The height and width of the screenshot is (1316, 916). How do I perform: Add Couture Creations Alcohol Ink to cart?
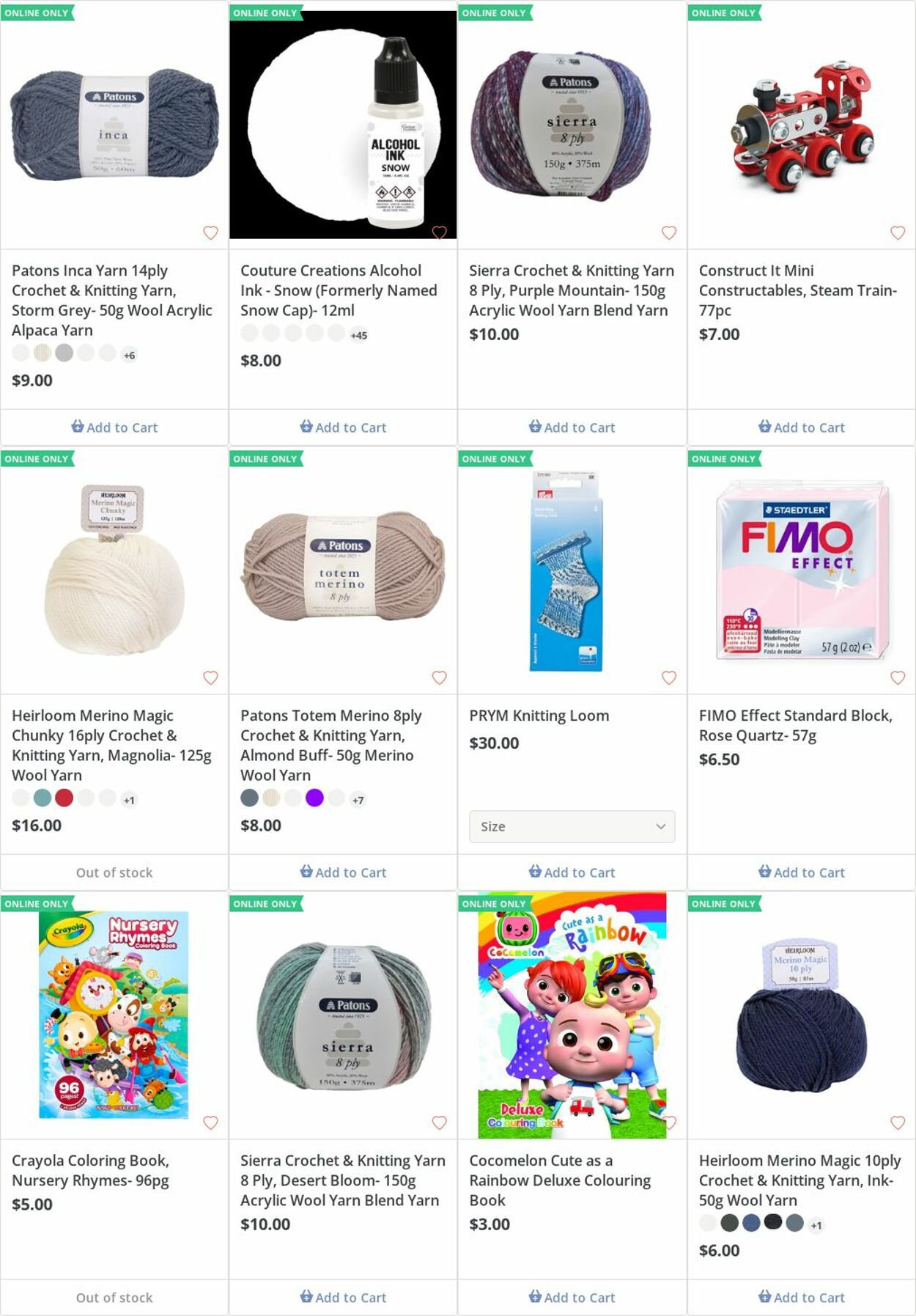[x=343, y=427]
